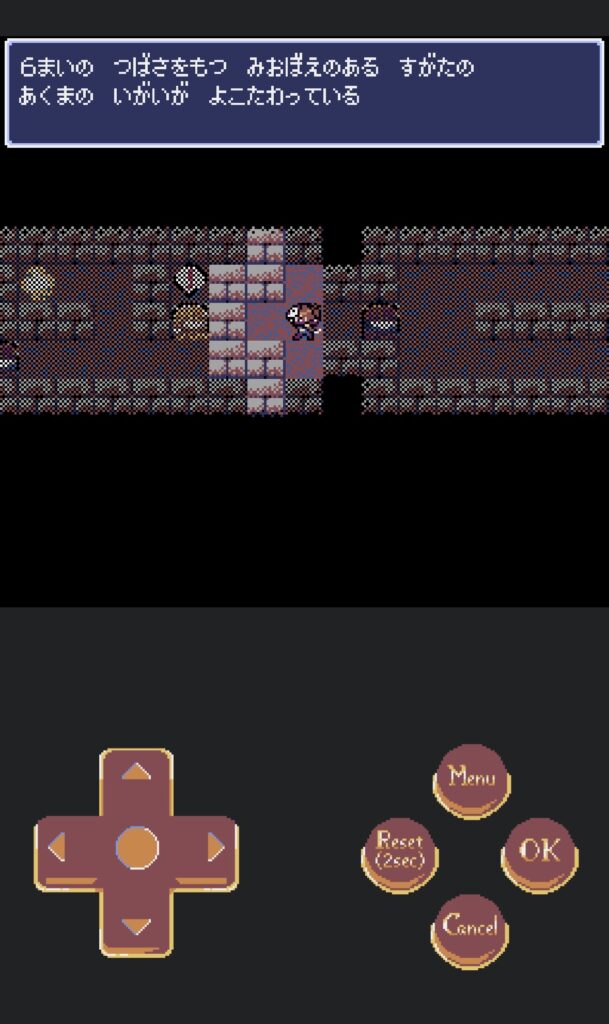Image resolution: width=609 pixels, height=1024 pixels.
Task: Tap the center circle of the D-pad
Action: pyautogui.click(x=137, y=849)
